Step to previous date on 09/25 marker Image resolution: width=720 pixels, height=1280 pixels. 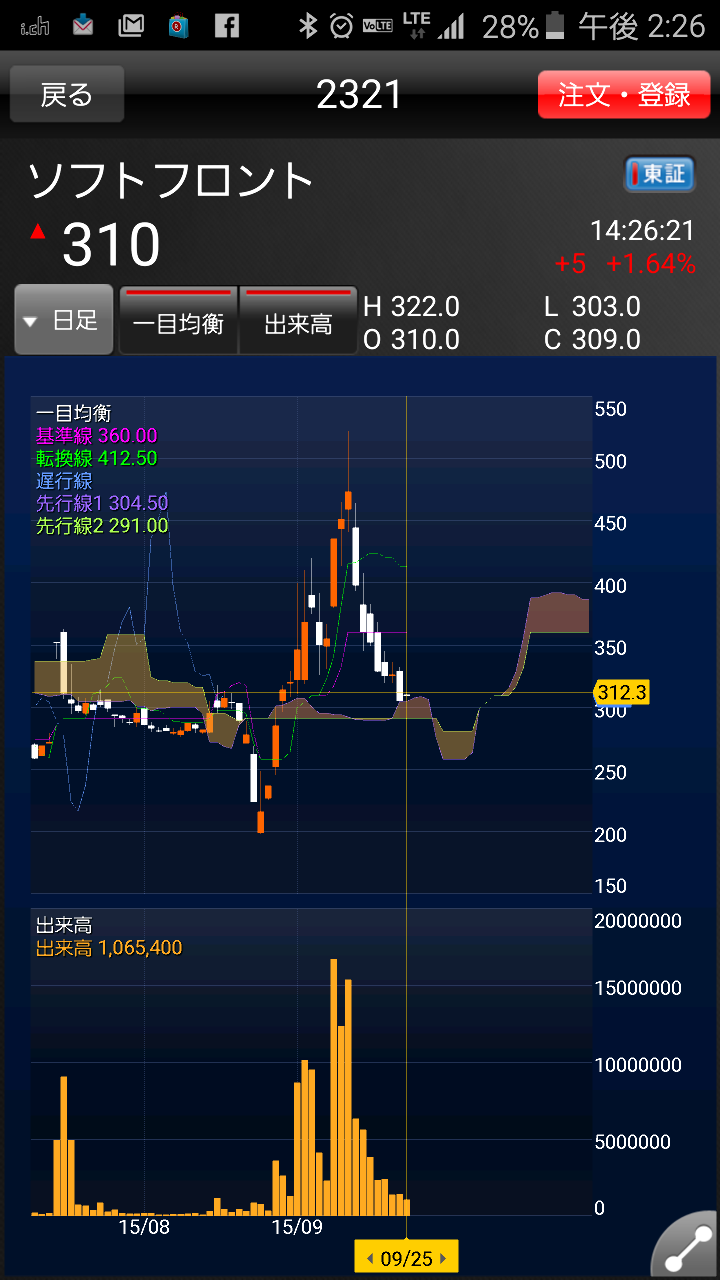[x=369, y=1258]
